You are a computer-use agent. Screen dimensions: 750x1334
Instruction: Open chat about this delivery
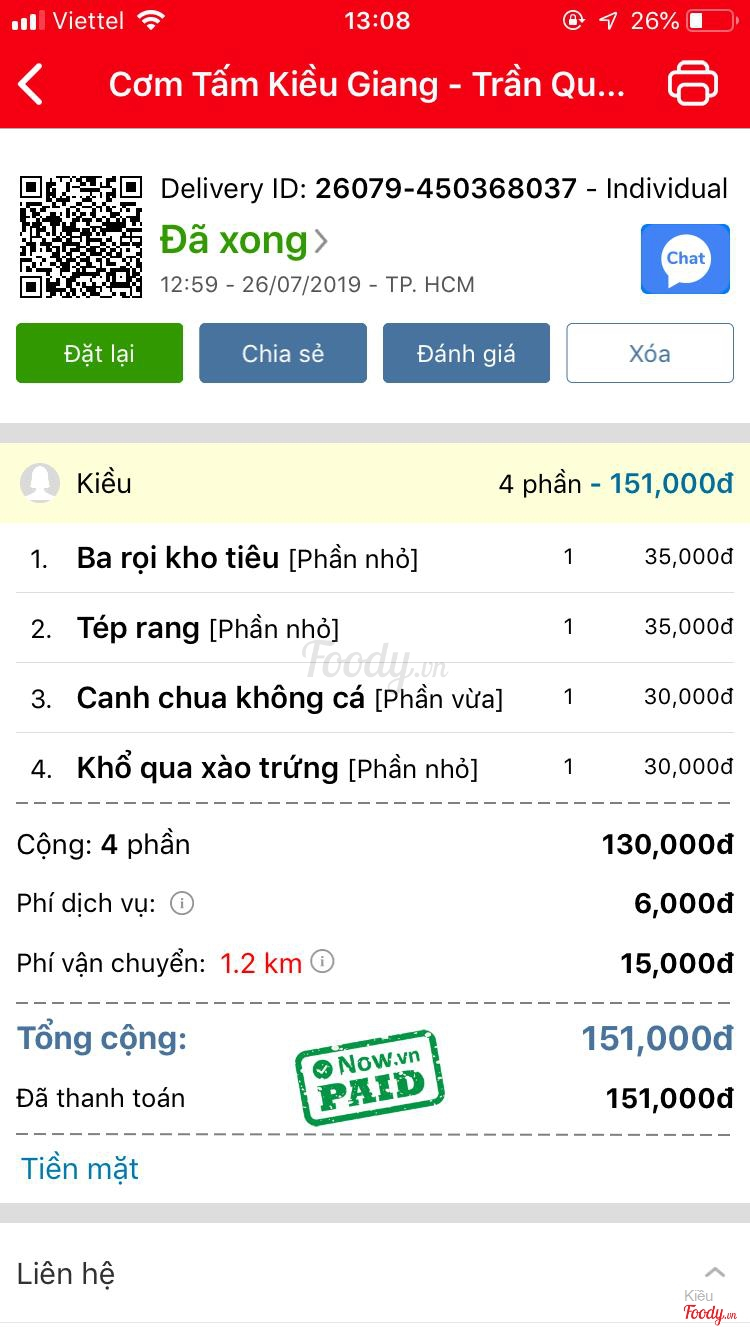(685, 259)
